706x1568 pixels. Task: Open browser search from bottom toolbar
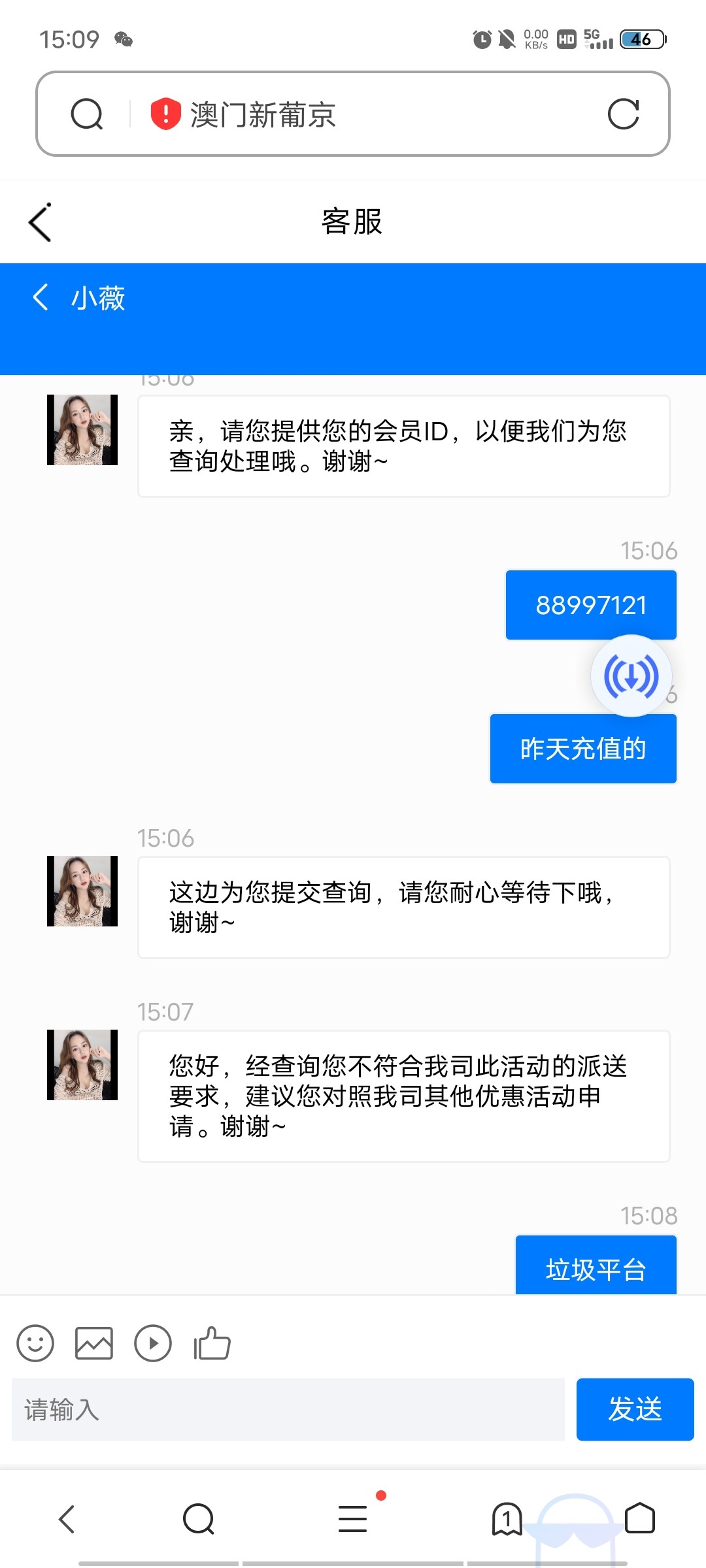coord(199,1518)
